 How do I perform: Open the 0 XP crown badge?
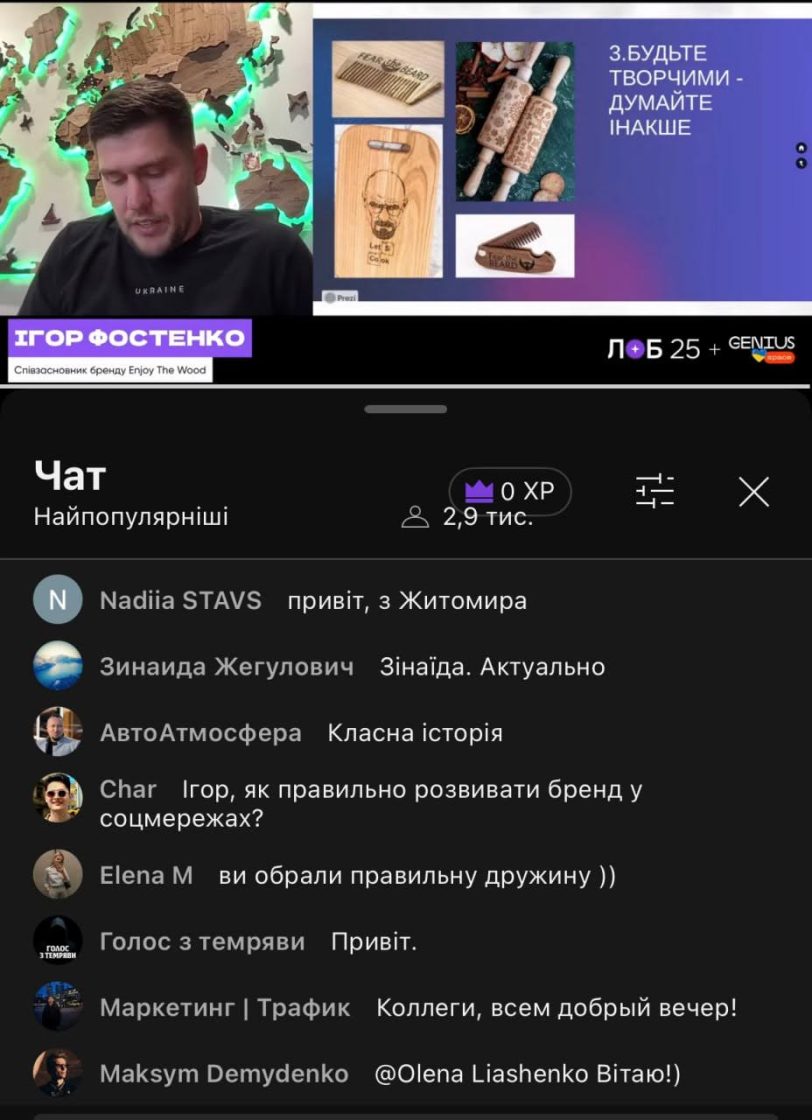click(x=510, y=491)
